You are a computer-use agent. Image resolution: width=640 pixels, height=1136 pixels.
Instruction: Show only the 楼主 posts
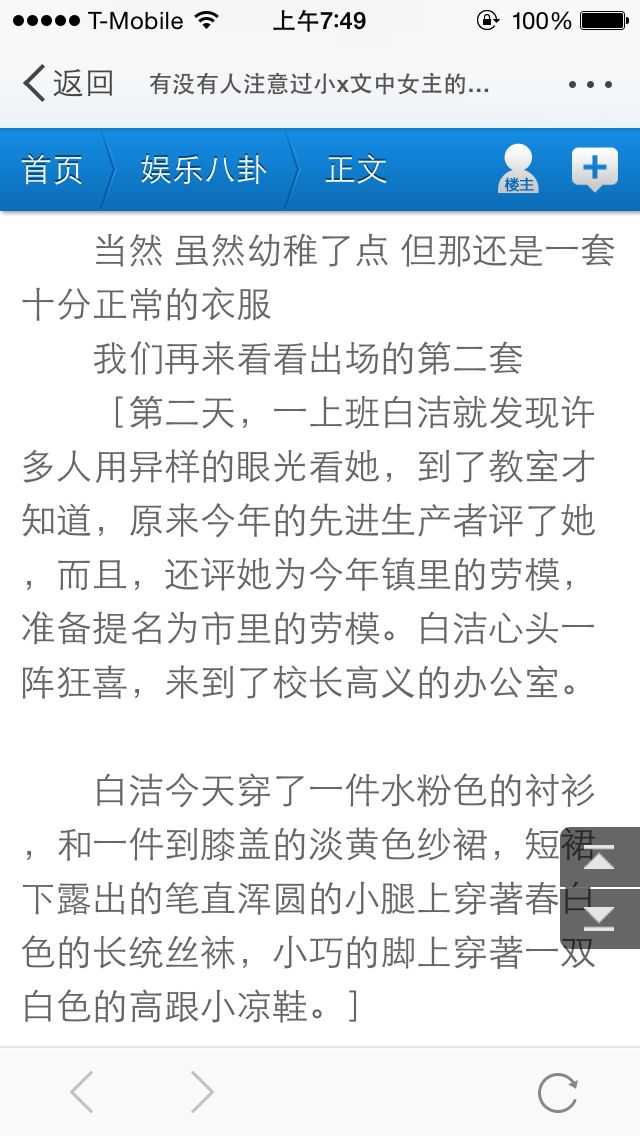coord(518,169)
